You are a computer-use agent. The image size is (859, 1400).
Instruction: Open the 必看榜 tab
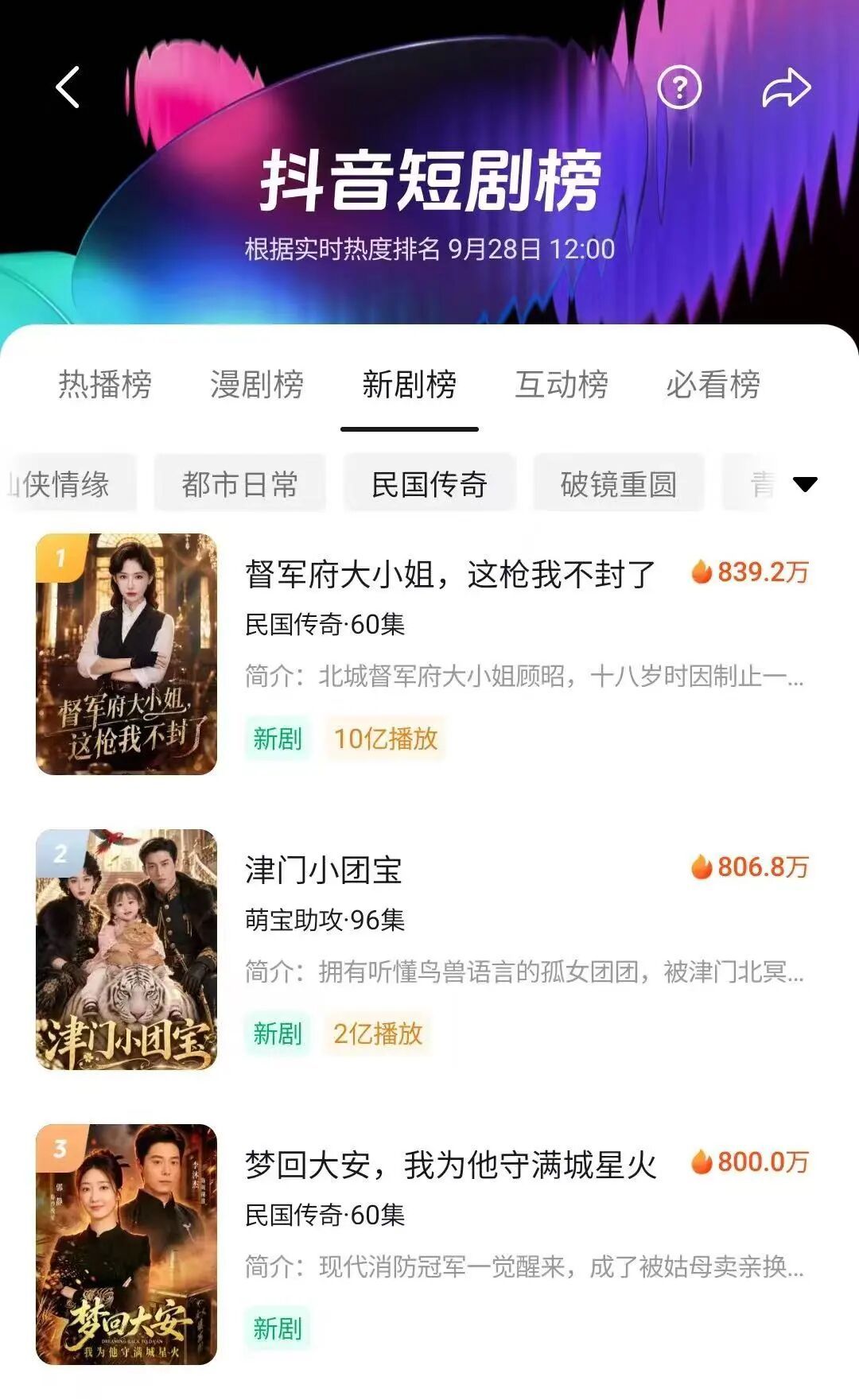pyautogui.click(x=713, y=384)
